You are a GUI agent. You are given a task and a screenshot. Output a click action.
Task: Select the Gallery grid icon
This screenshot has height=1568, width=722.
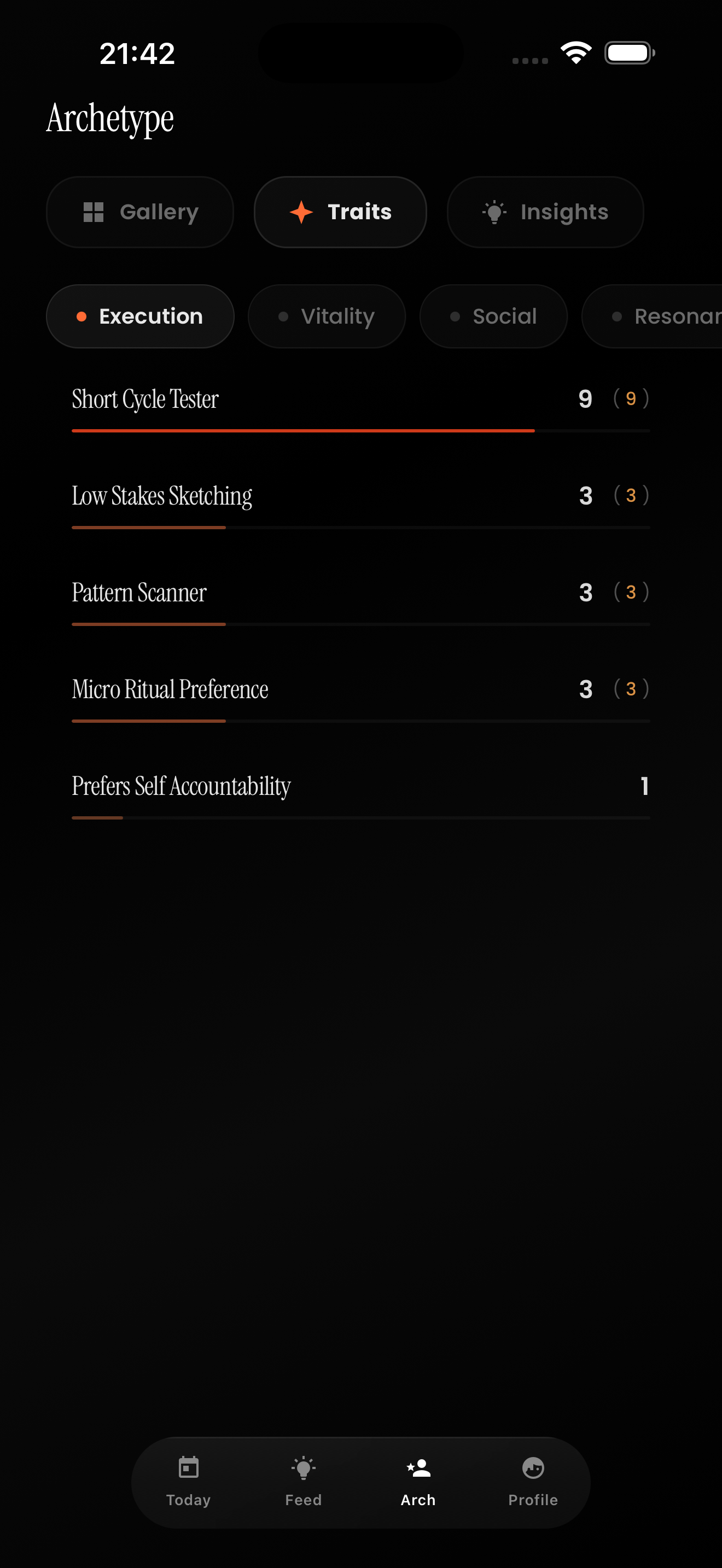click(94, 212)
